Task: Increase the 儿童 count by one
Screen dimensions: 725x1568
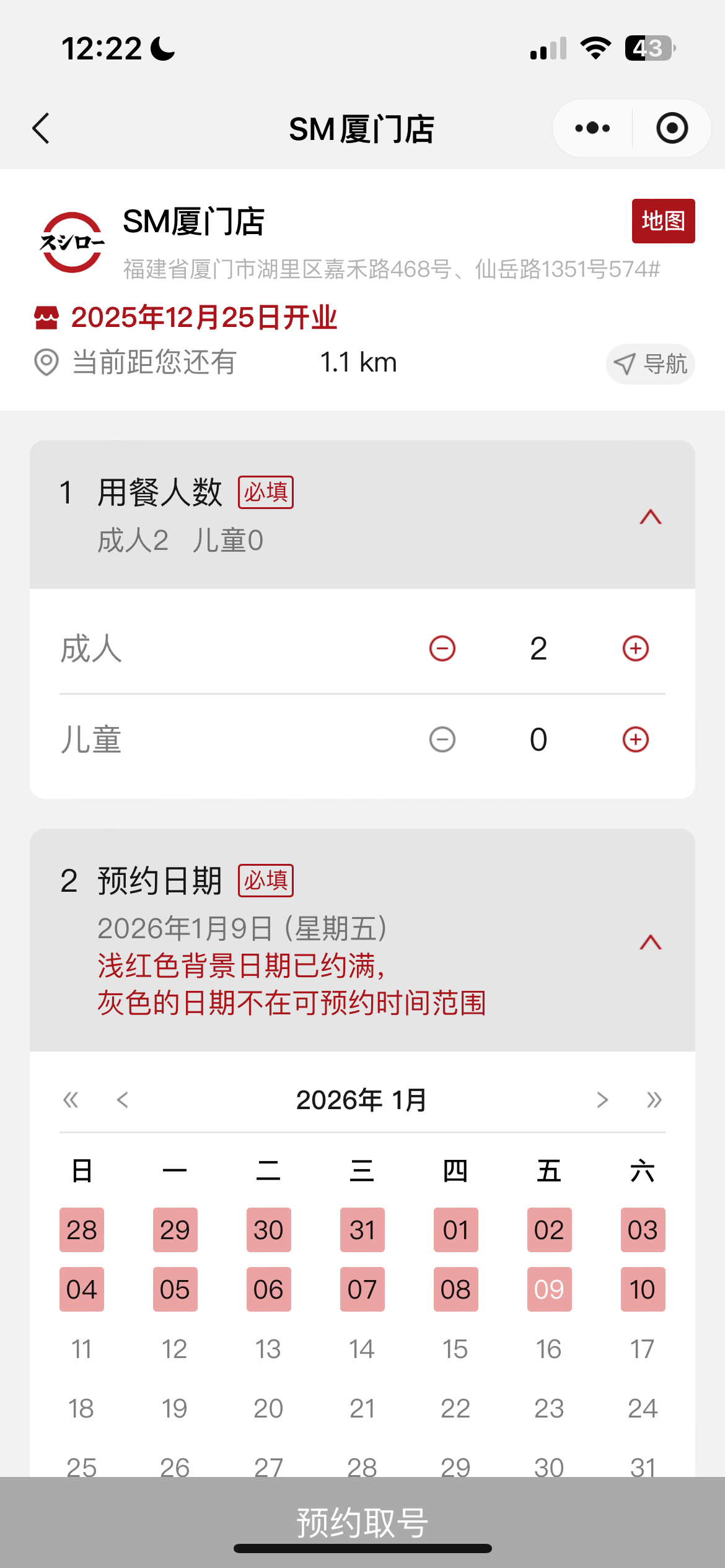Action: 635,739
